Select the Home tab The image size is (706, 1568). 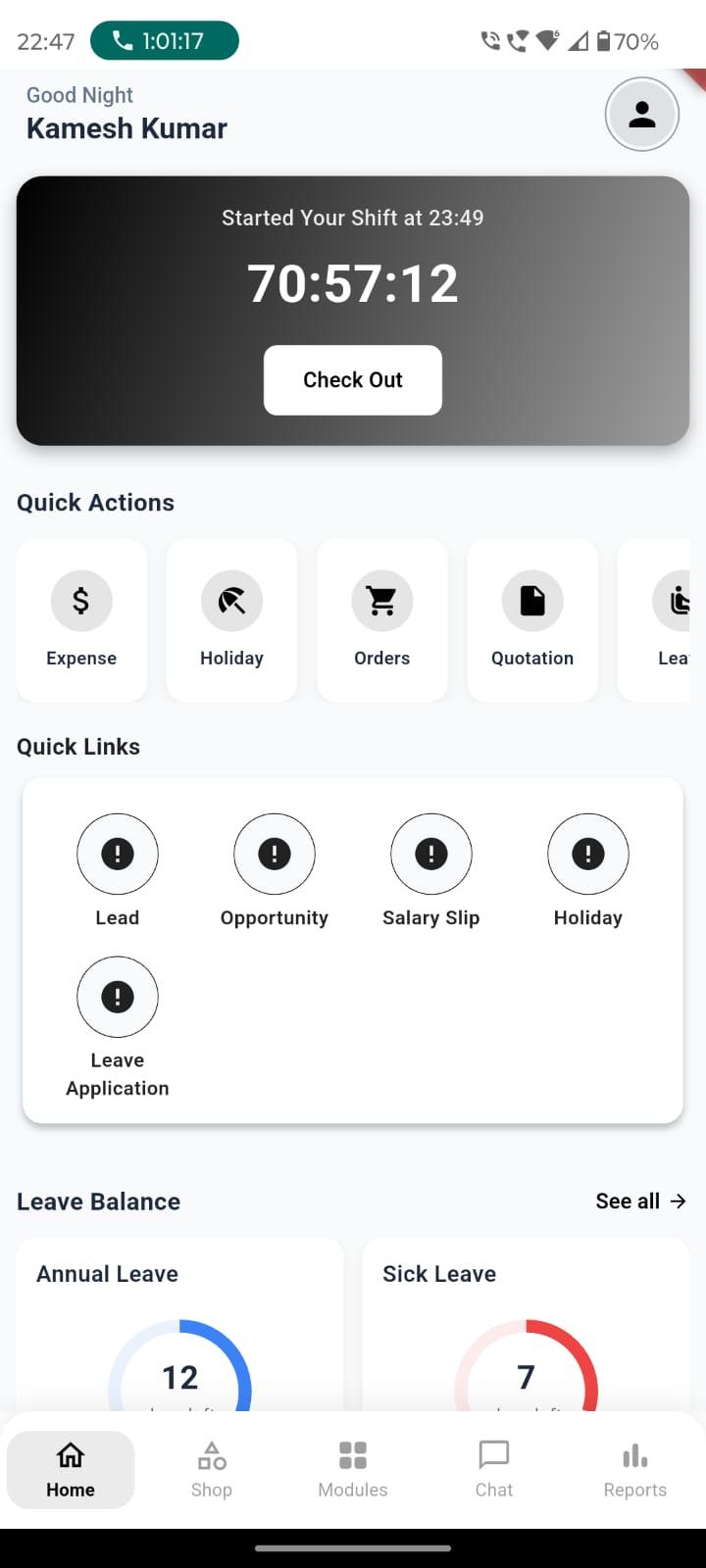pyautogui.click(x=70, y=1468)
